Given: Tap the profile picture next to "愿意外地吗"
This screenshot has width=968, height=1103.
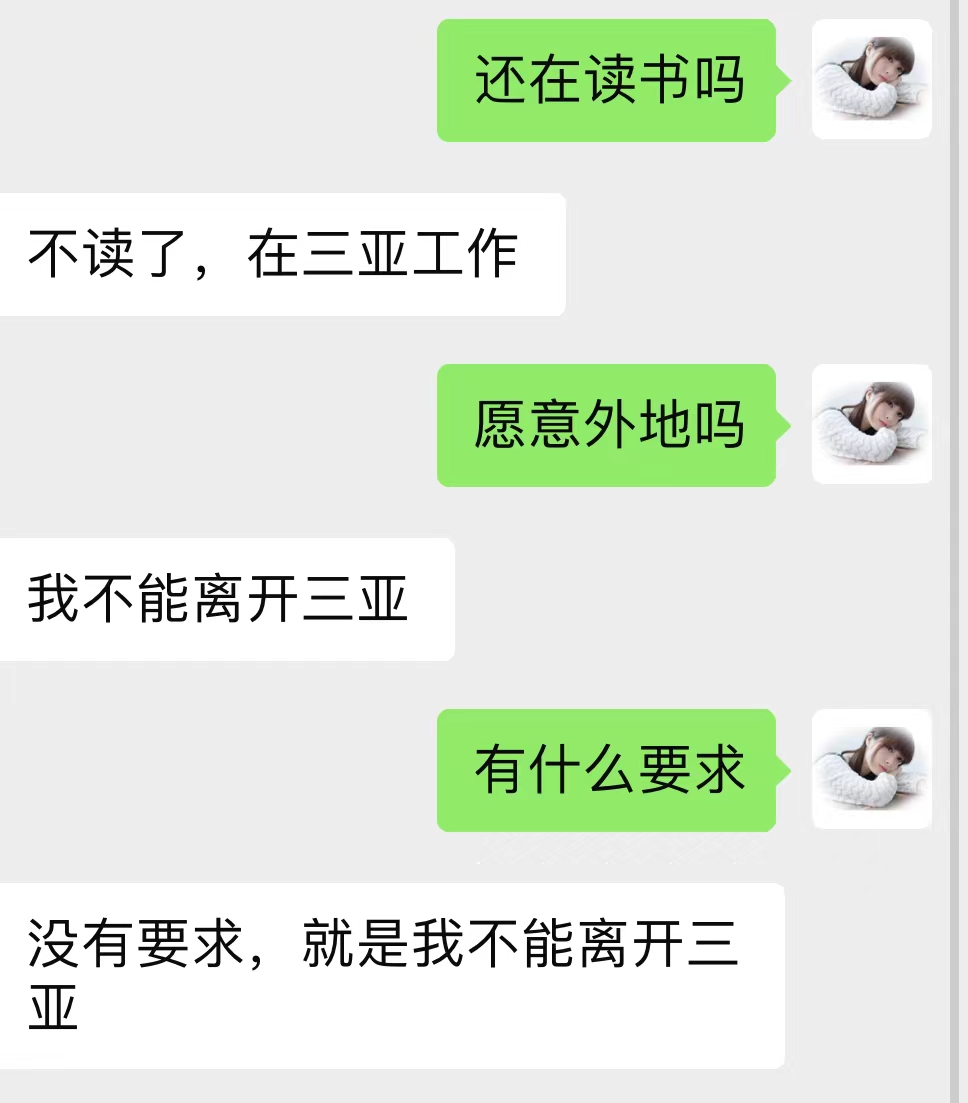Looking at the screenshot, I should pyautogui.click(x=871, y=424).
